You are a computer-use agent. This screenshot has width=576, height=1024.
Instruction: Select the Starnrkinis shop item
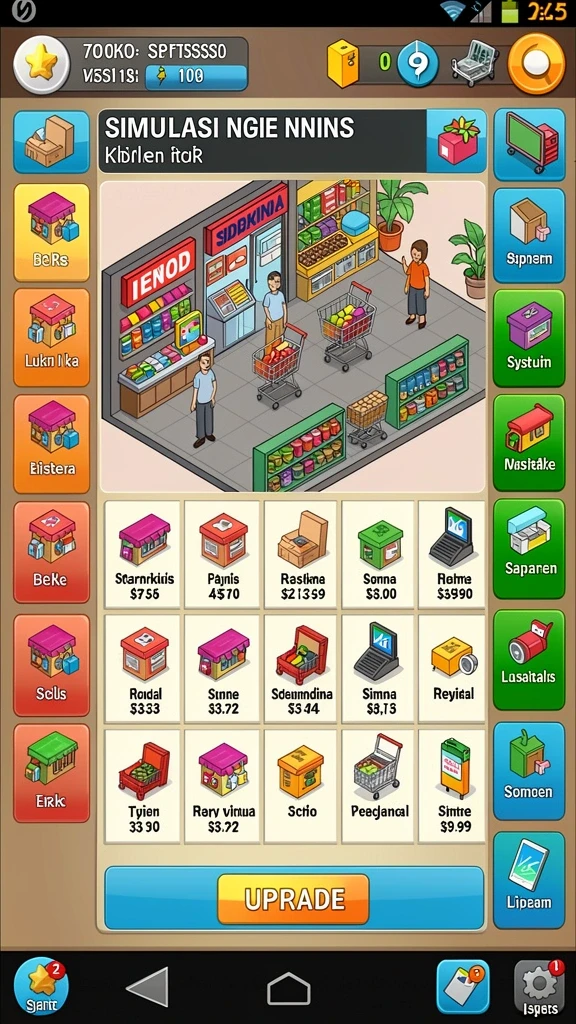point(142,554)
